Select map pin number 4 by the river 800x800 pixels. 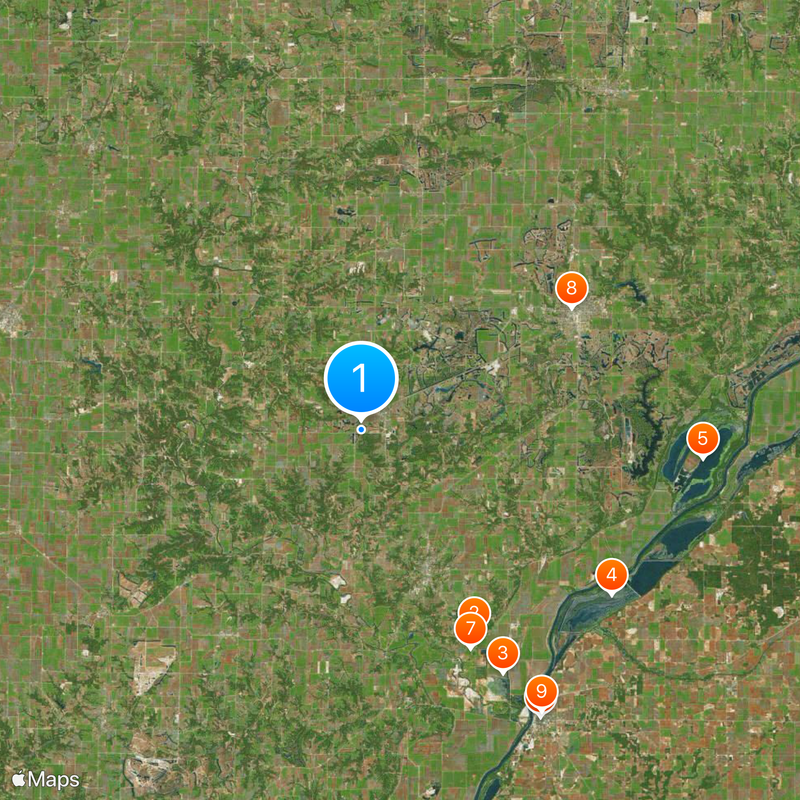pos(611,575)
